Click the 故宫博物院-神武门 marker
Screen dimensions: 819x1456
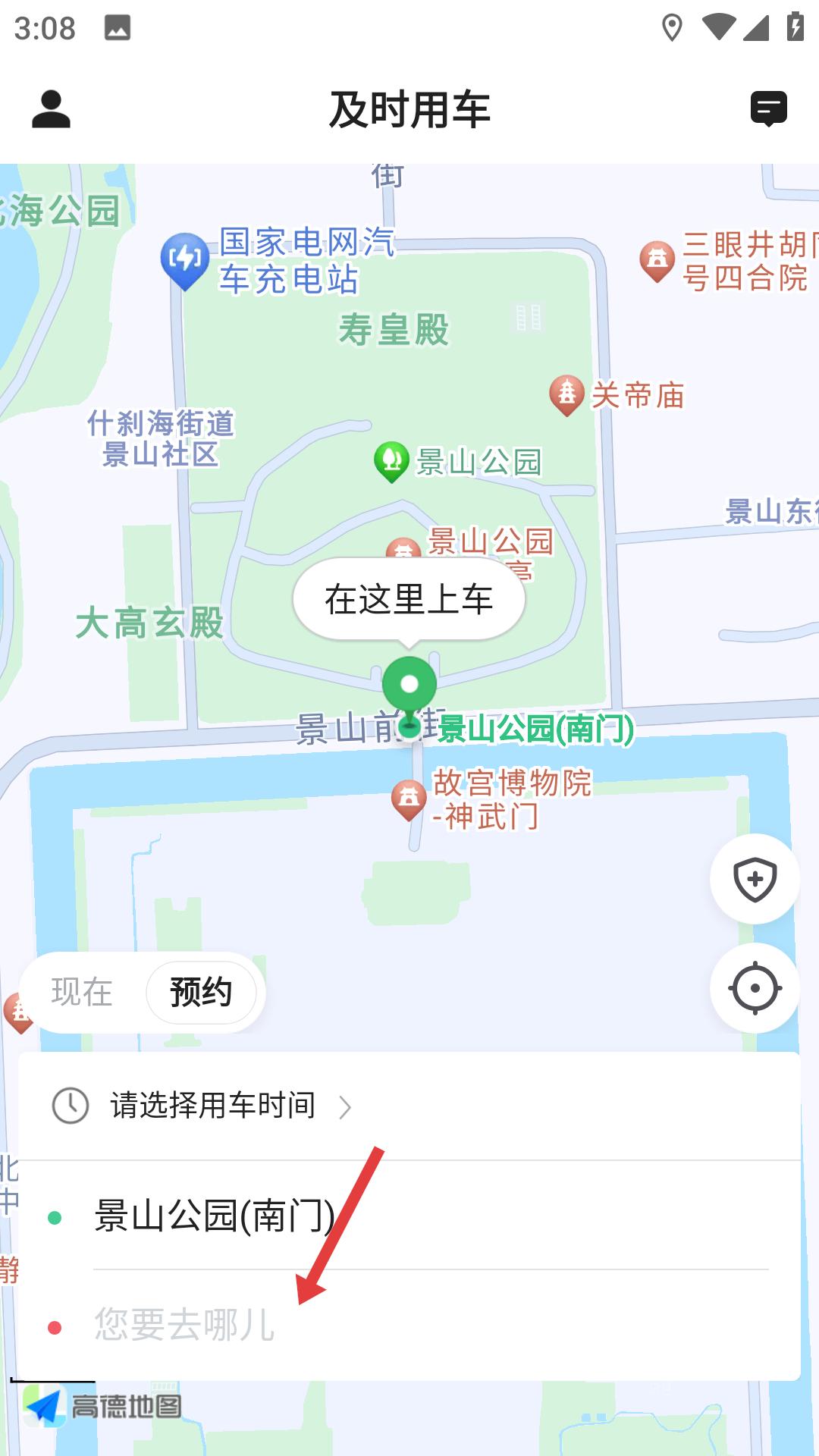click(x=409, y=800)
